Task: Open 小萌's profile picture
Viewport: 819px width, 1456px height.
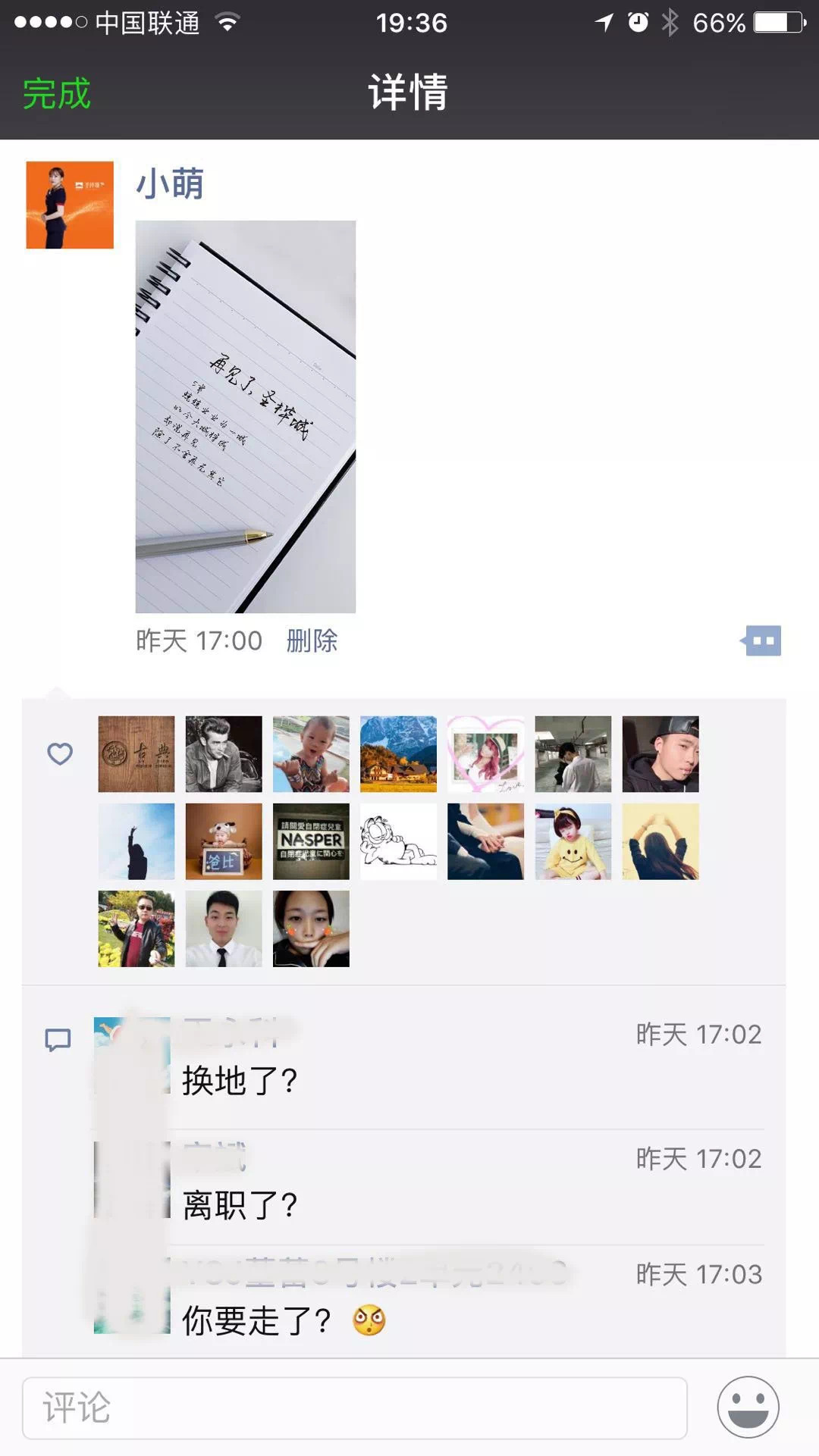Action: (70, 205)
